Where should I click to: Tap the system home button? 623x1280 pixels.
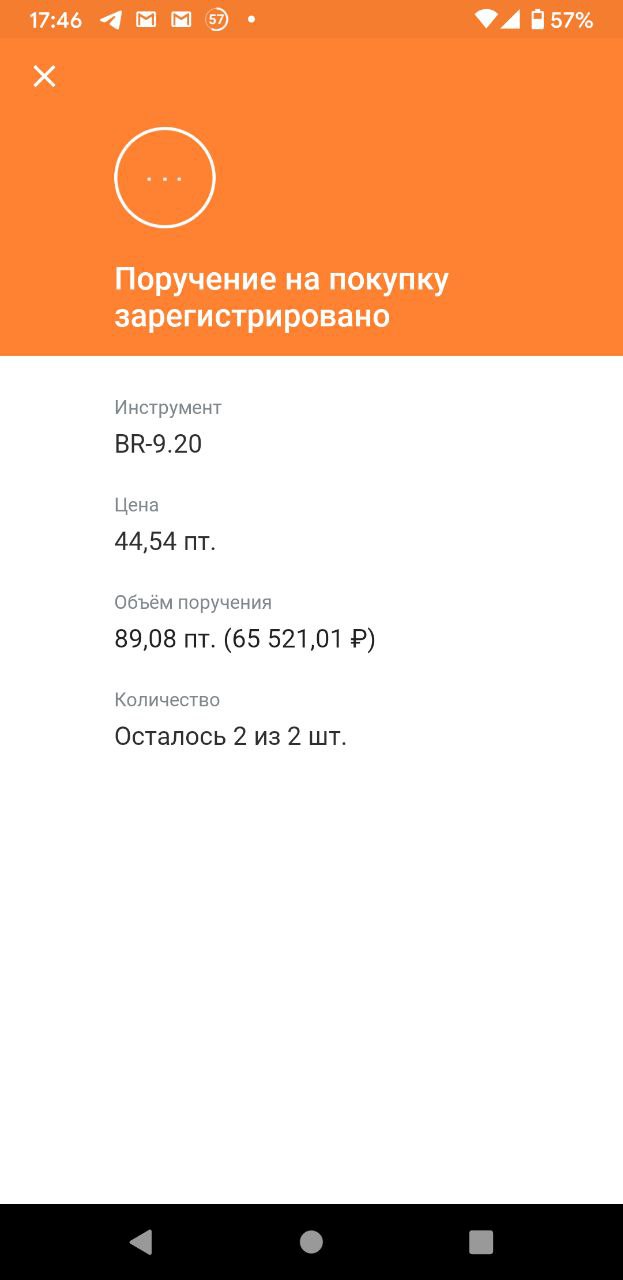(x=311, y=1242)
